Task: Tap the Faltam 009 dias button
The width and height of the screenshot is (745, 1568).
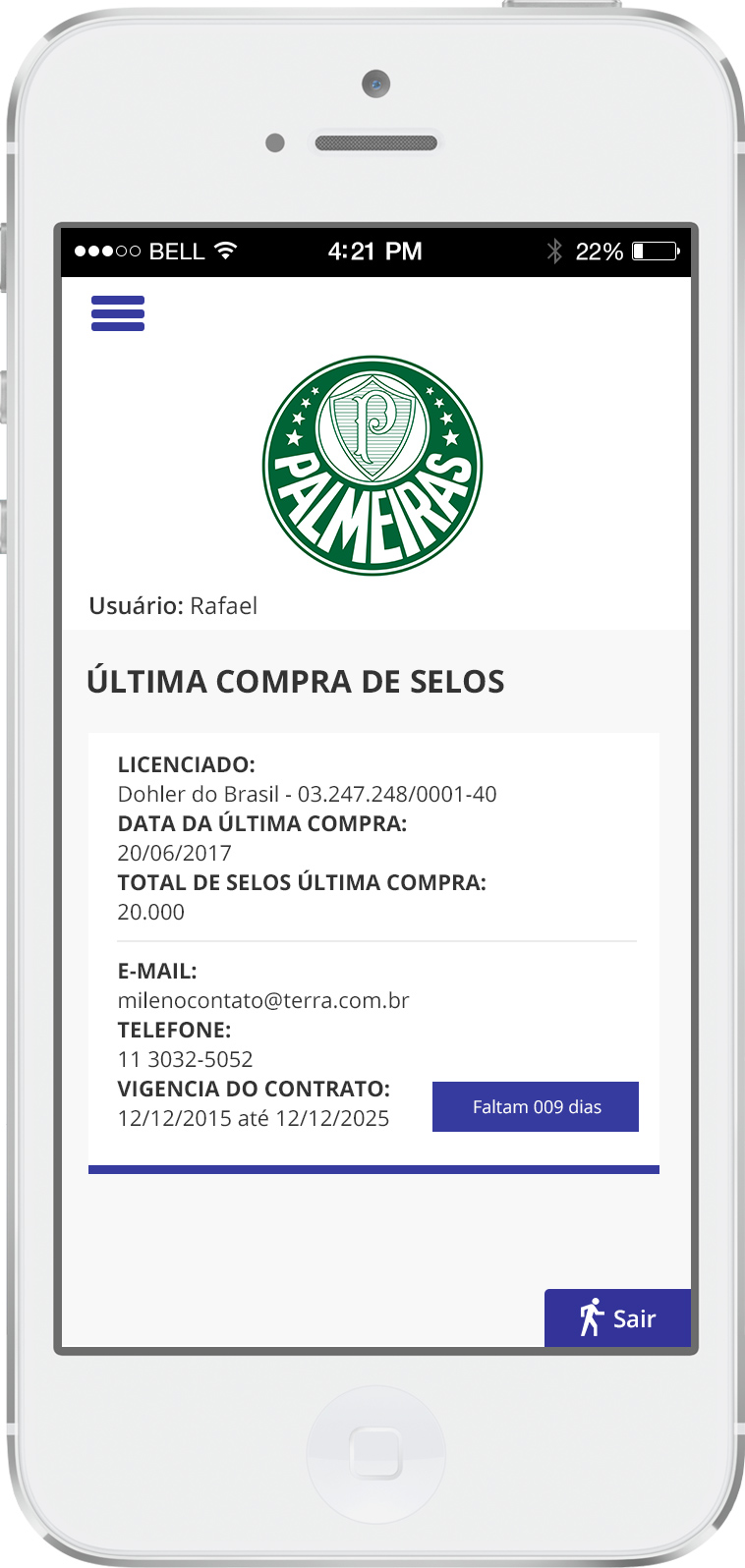Action: [536, 1107]
